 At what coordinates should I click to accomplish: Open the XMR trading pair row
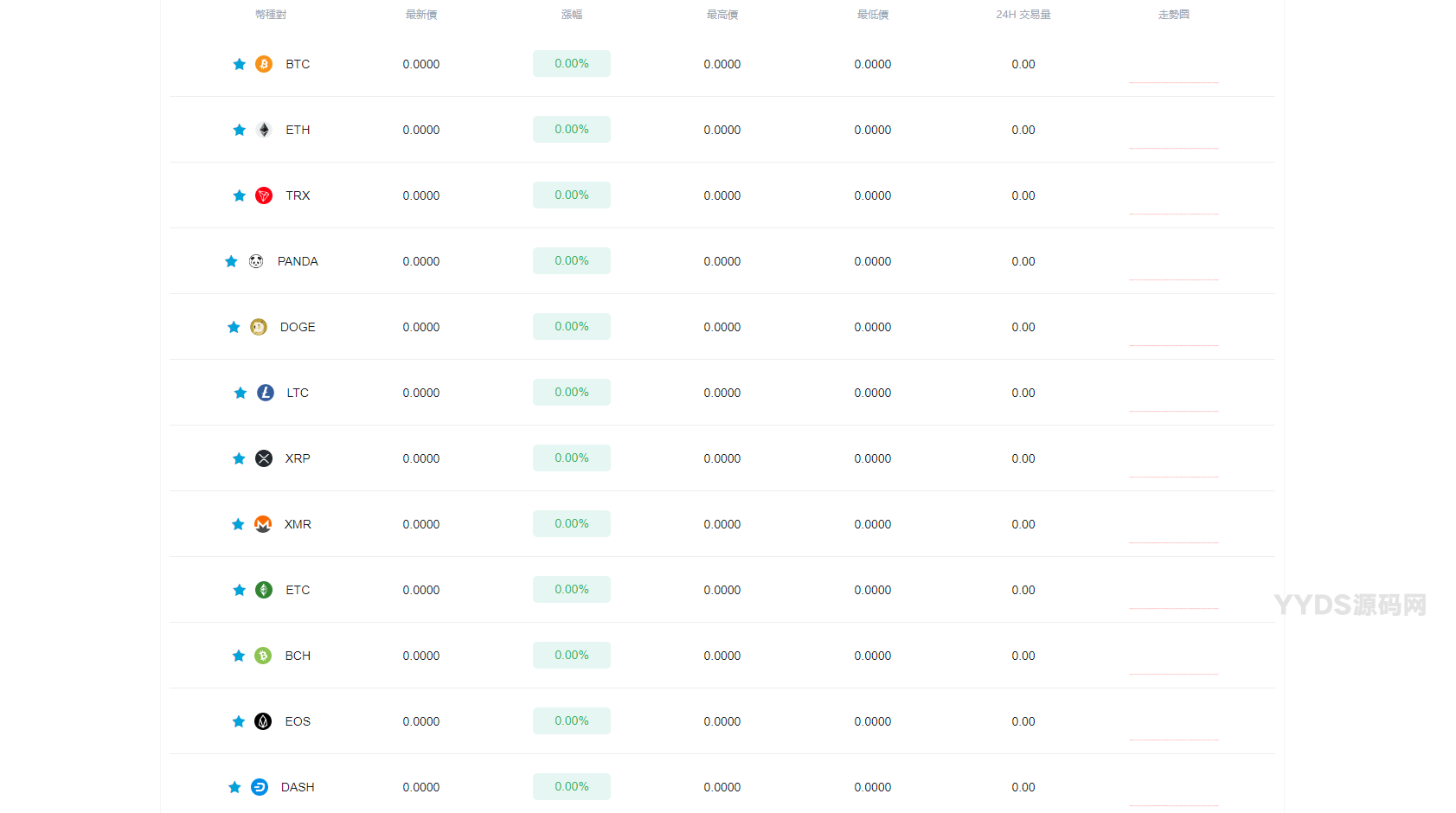pos(298,524)
